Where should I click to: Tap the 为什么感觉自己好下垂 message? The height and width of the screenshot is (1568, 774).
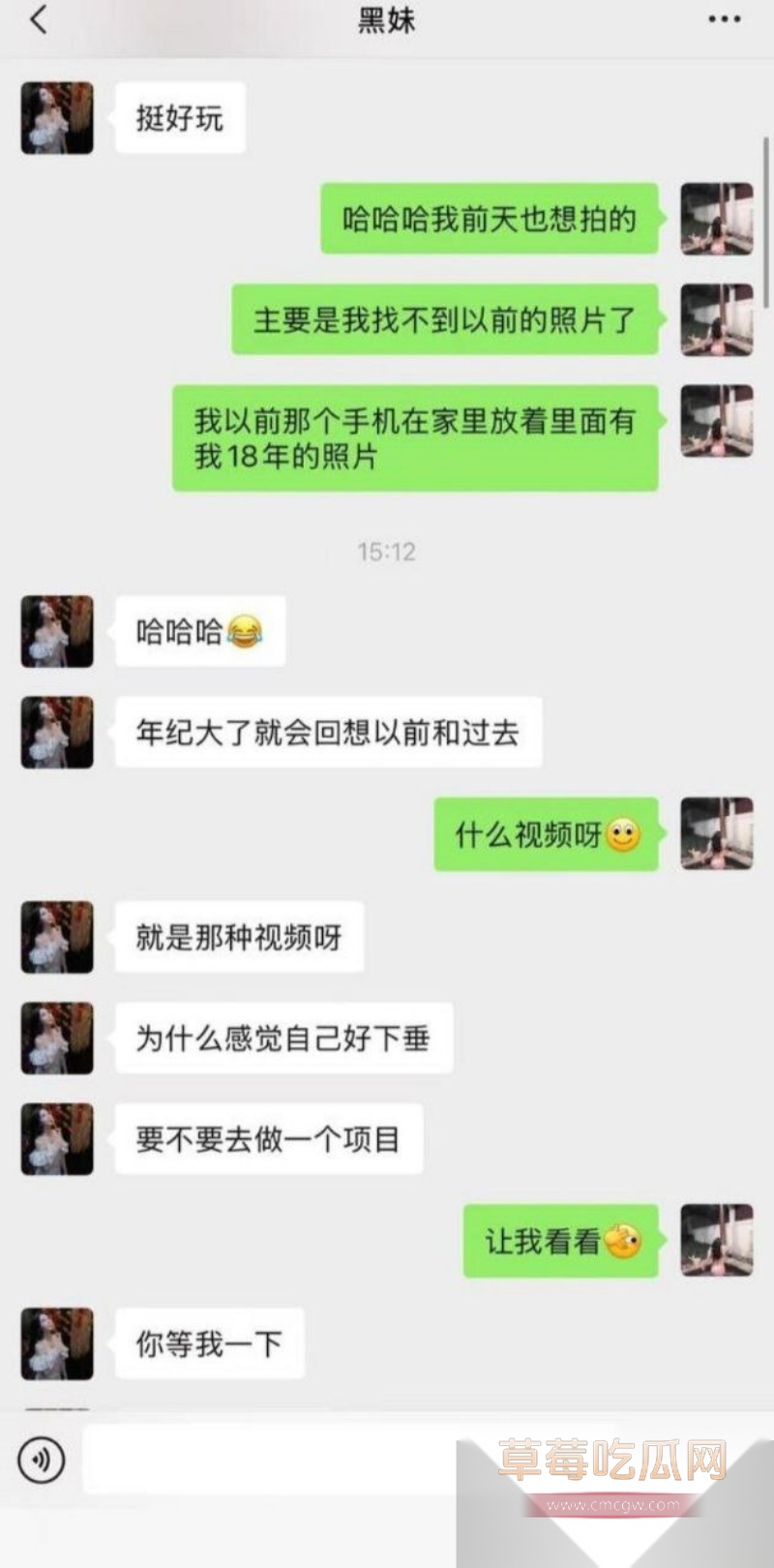click(x=284, y=1038)
